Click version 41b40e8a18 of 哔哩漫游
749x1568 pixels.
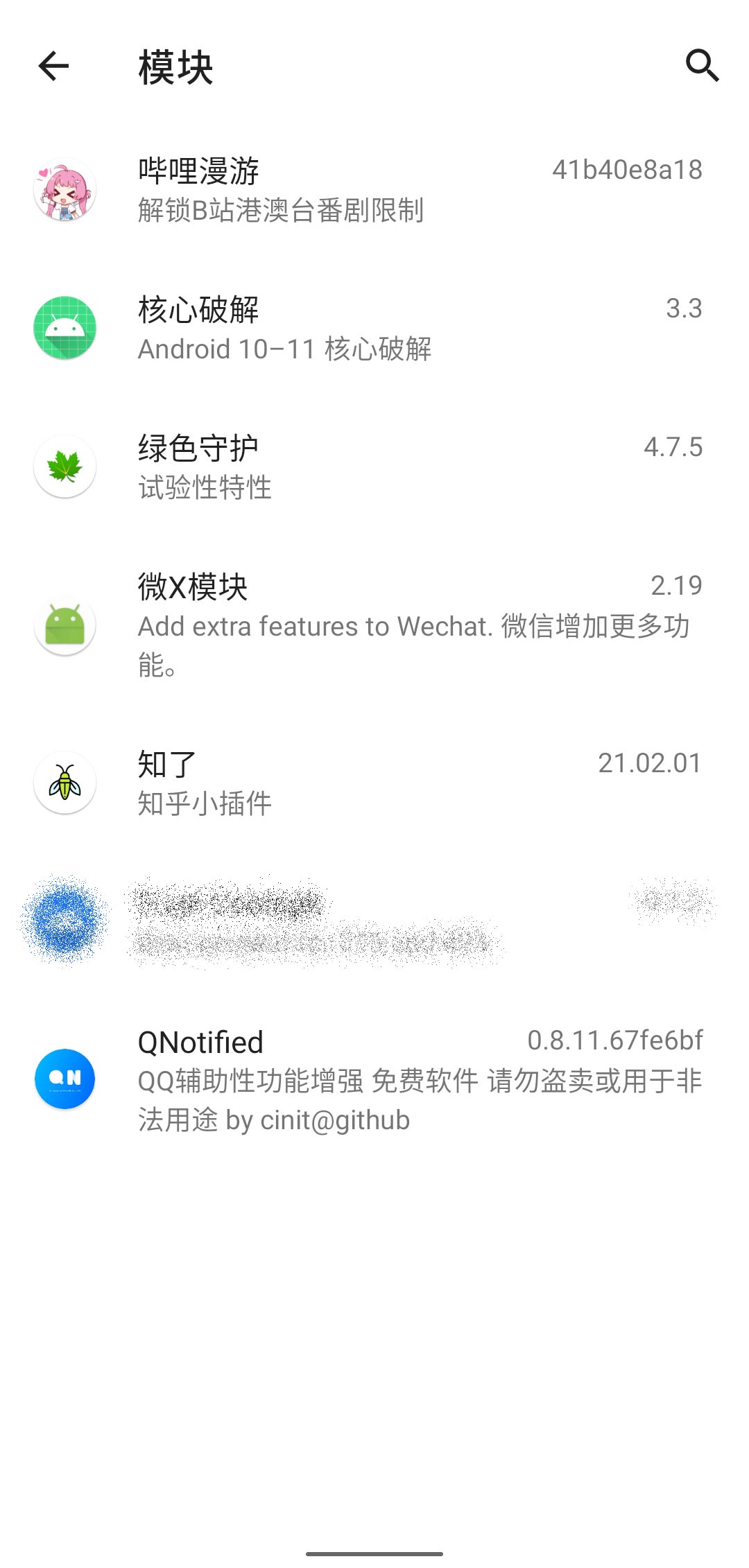click(628, 168)
